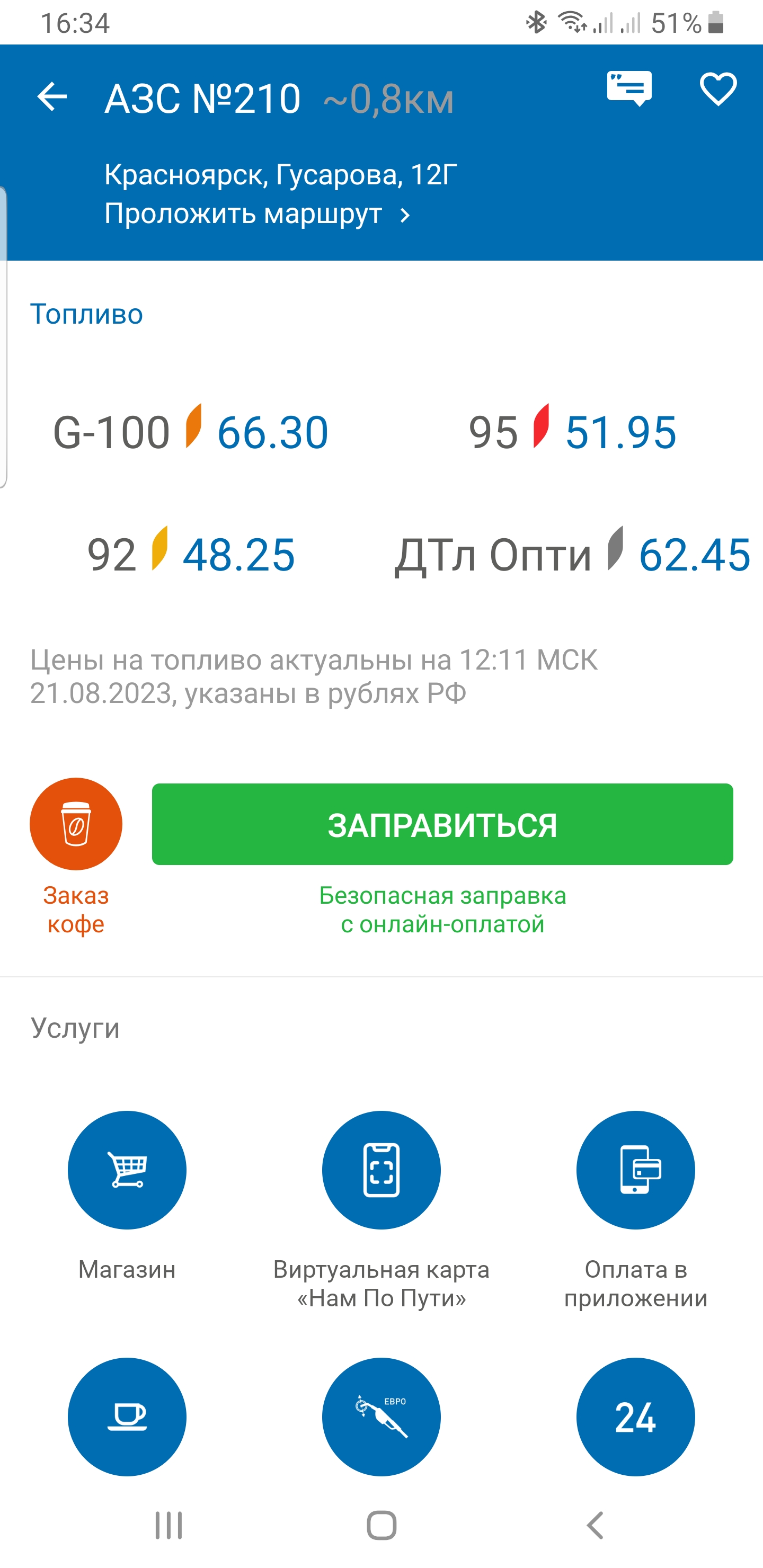Screen dimensions: 763x1568
Task: Go back using the app bar arrow
Action: point(52,97)
